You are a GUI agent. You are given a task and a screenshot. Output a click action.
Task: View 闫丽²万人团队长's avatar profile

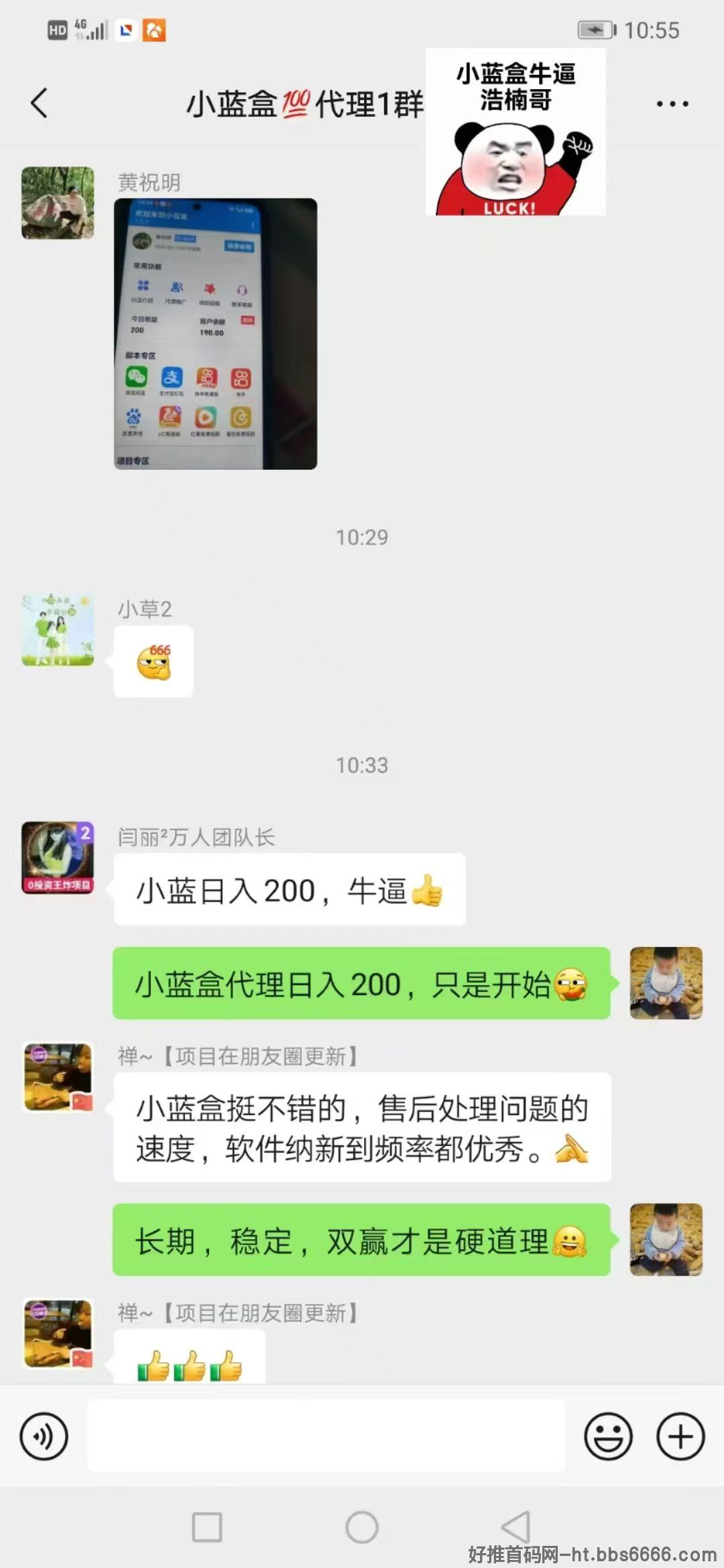(58, 858)
